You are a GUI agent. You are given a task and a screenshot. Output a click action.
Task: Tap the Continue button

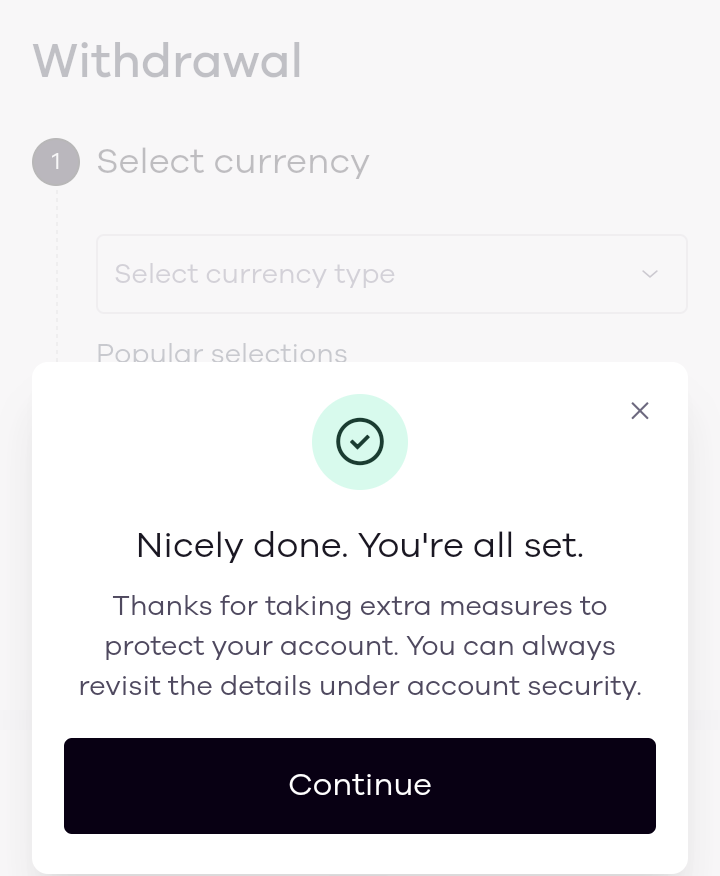pos(360,785)
